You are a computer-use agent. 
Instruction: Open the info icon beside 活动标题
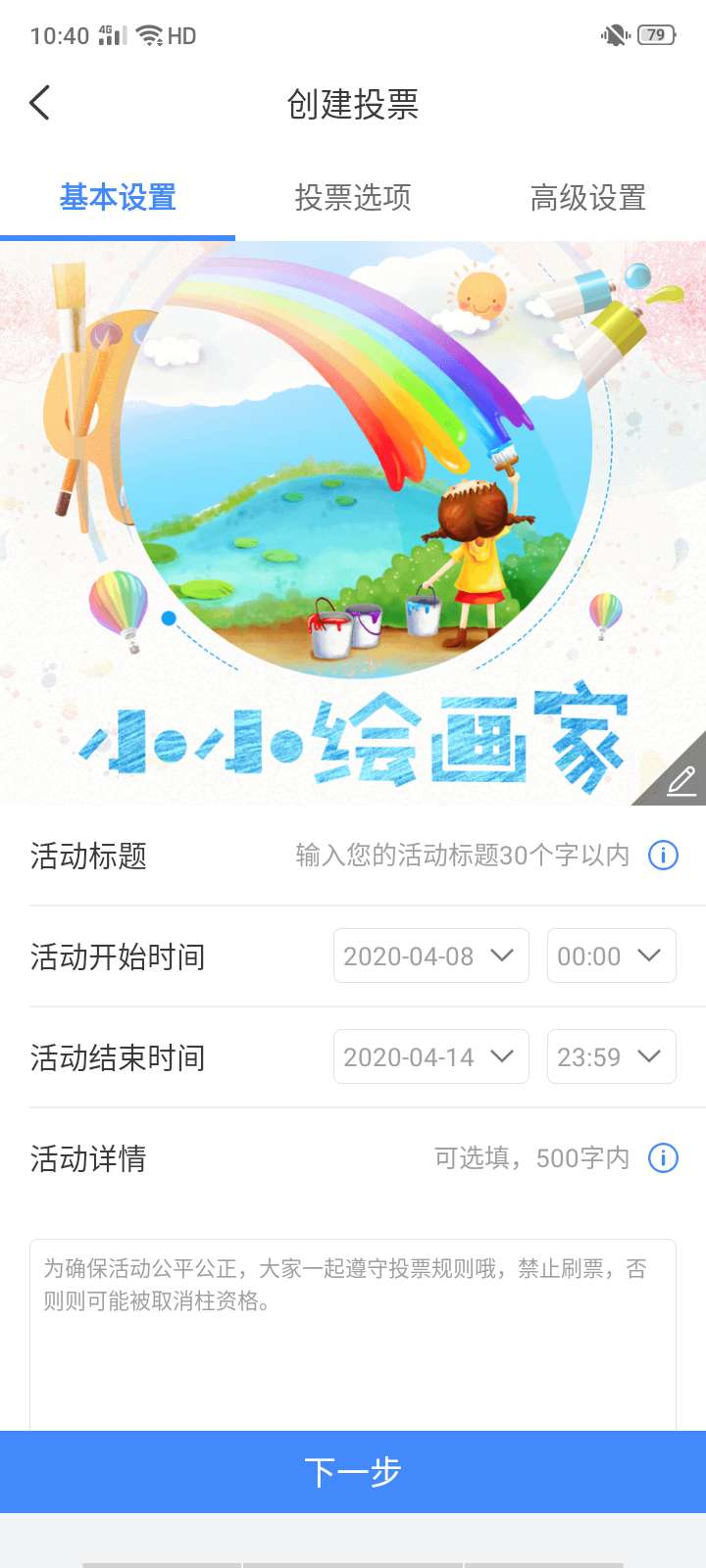(x=664, y=856)
